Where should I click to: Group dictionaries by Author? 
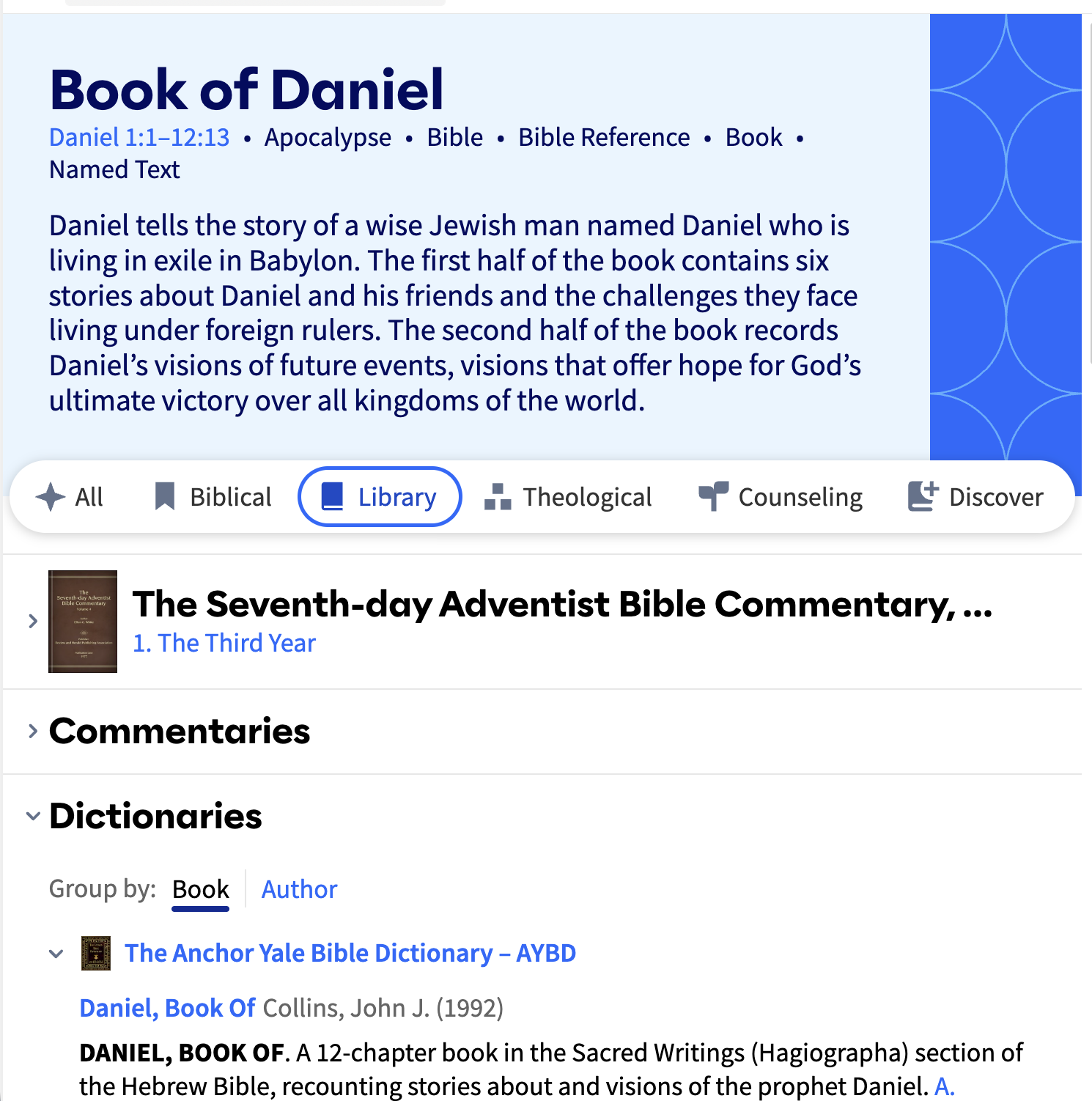coord(299,889)
